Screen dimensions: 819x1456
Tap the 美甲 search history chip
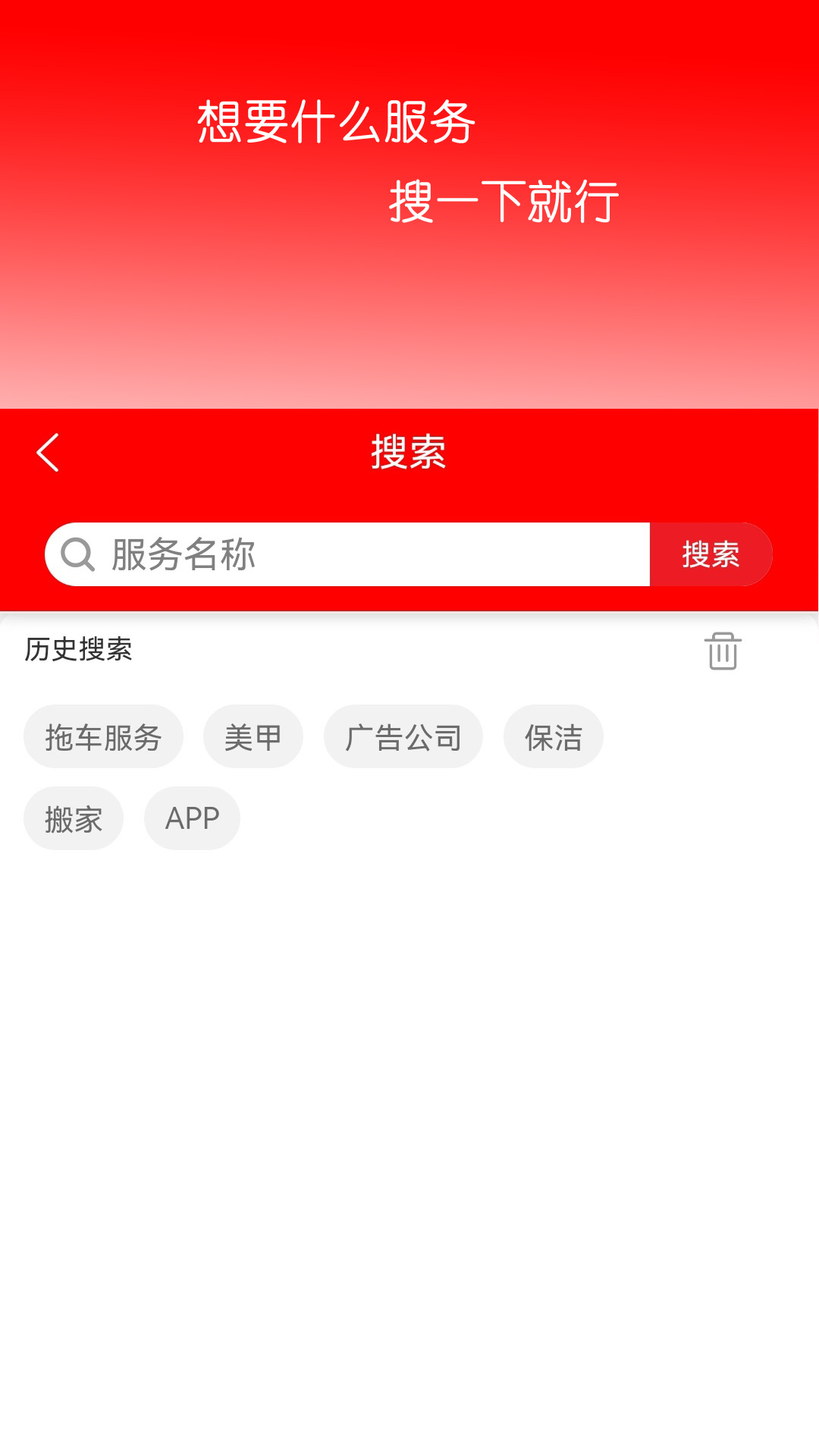253,736
